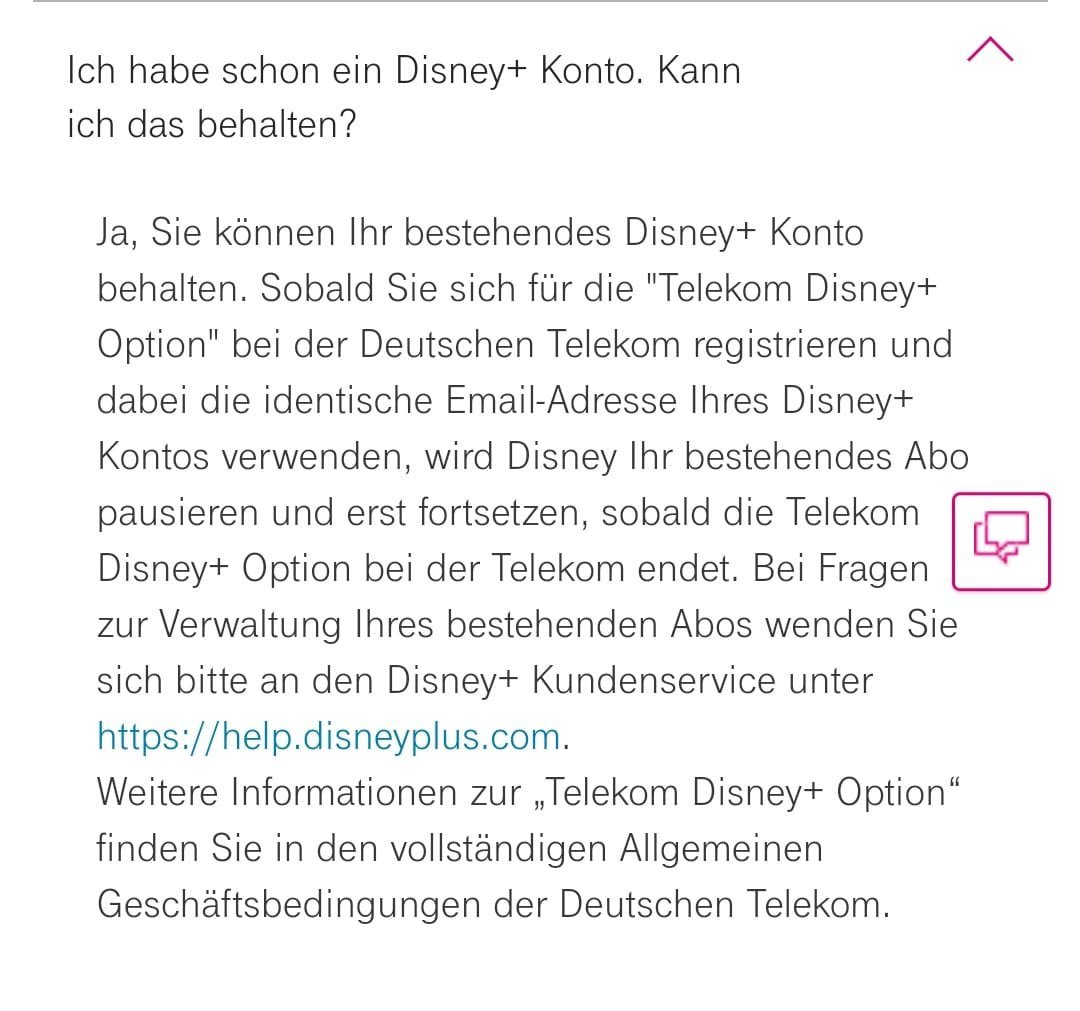Screen dimensions: 1080x1011
Task: Collapse the Disney+ Konto FAQ answer
Action: pyautogui.click(x=990, y=50)
